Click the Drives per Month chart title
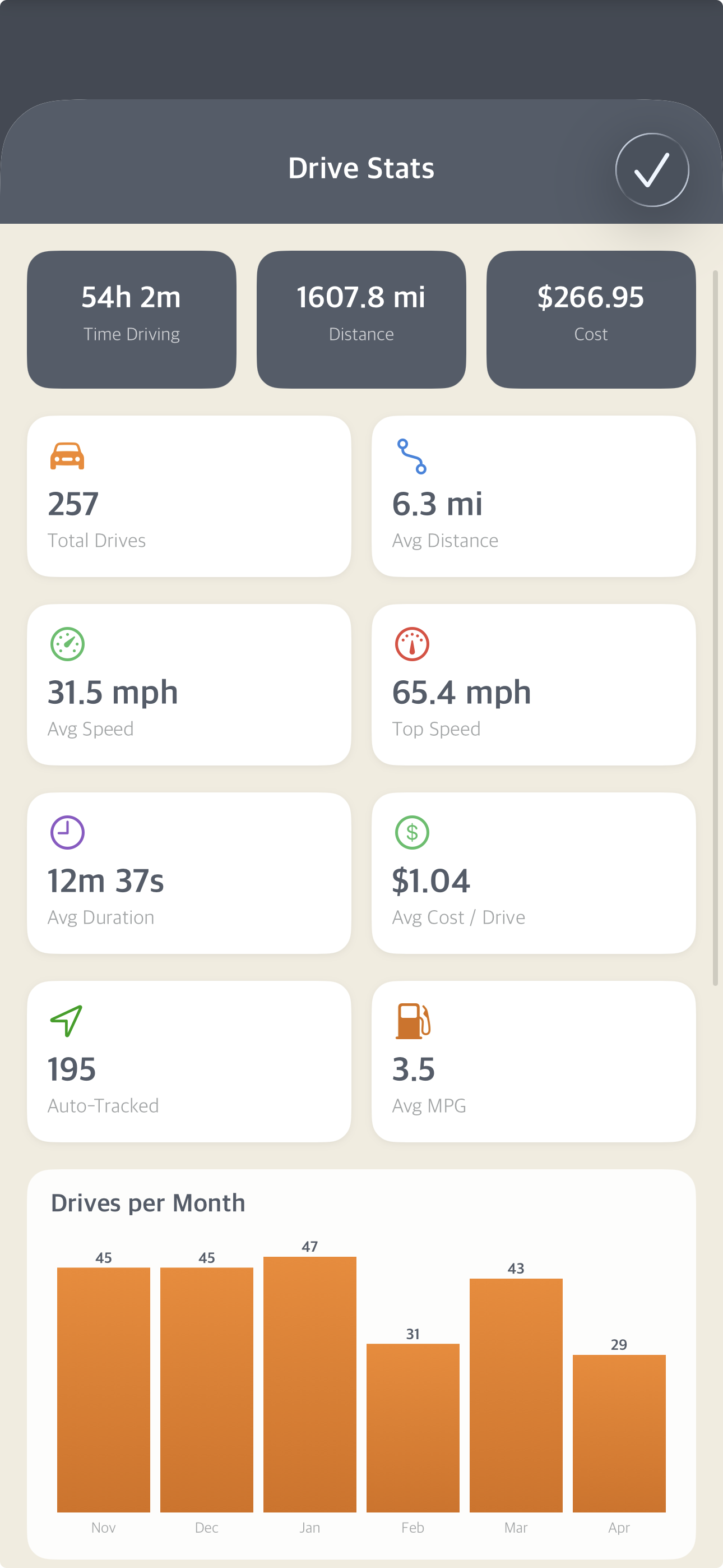This screenshot has width=723, height=1568. (148, 1202)
